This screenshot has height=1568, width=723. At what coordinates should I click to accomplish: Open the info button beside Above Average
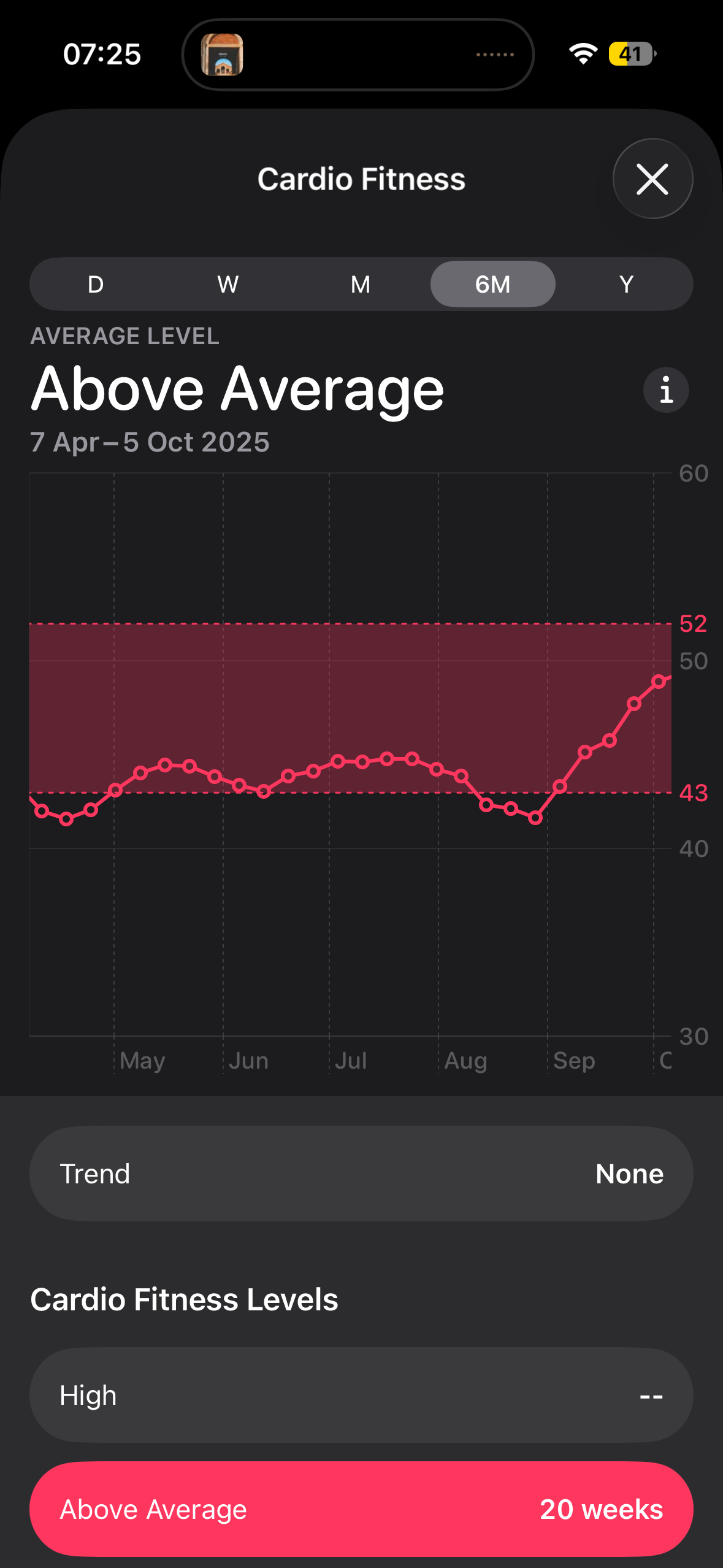(666, 390)
